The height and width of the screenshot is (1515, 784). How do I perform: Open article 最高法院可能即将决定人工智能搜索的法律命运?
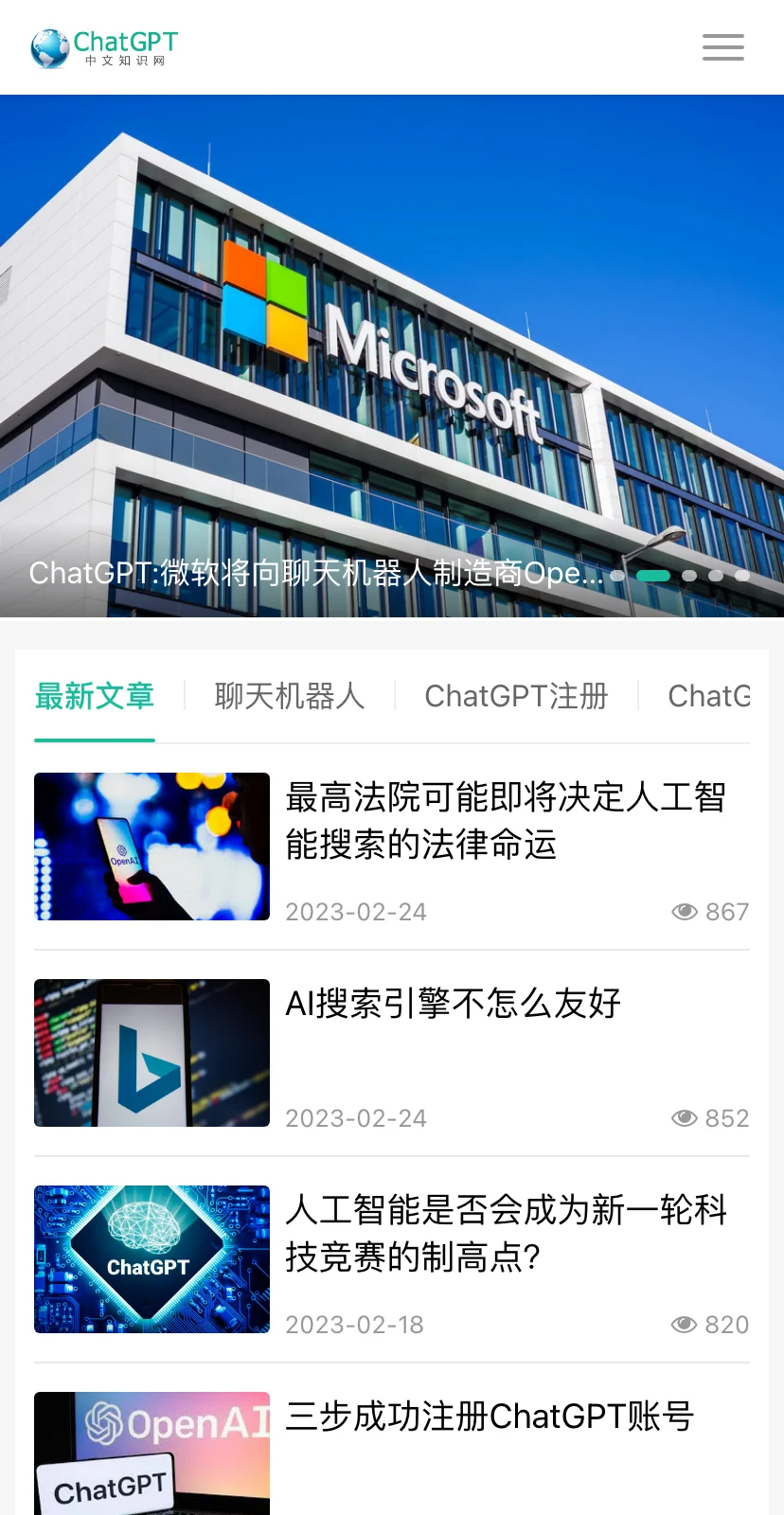pyautogui.click(x=506, y=820)
